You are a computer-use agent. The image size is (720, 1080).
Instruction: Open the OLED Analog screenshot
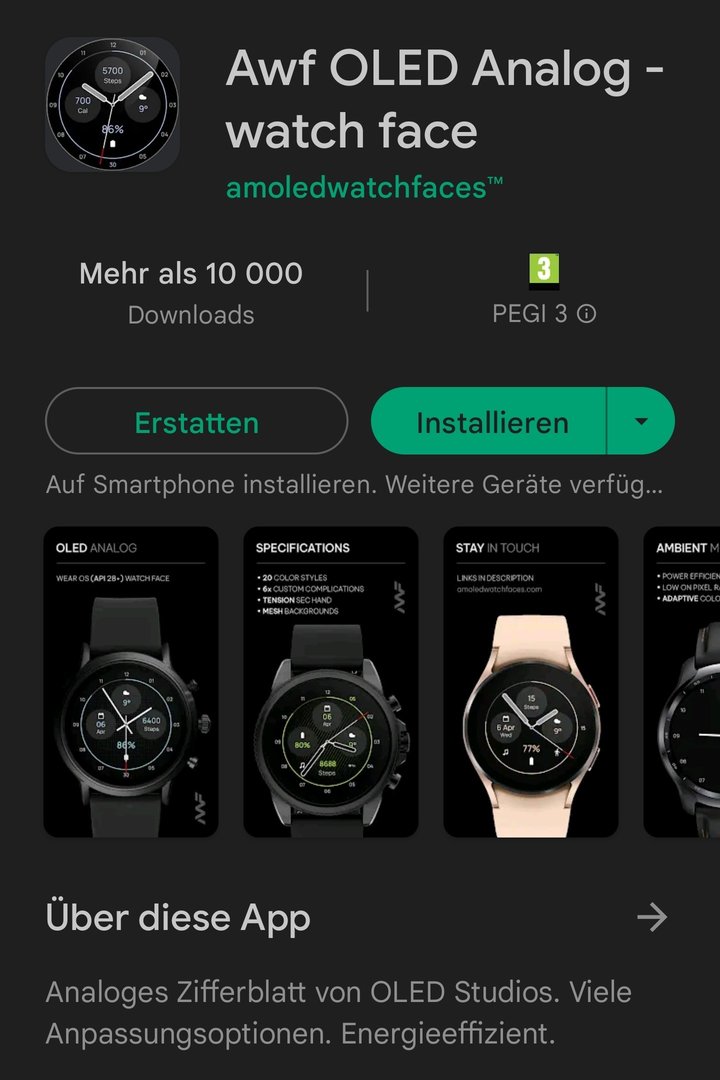[x=131, y=682]
